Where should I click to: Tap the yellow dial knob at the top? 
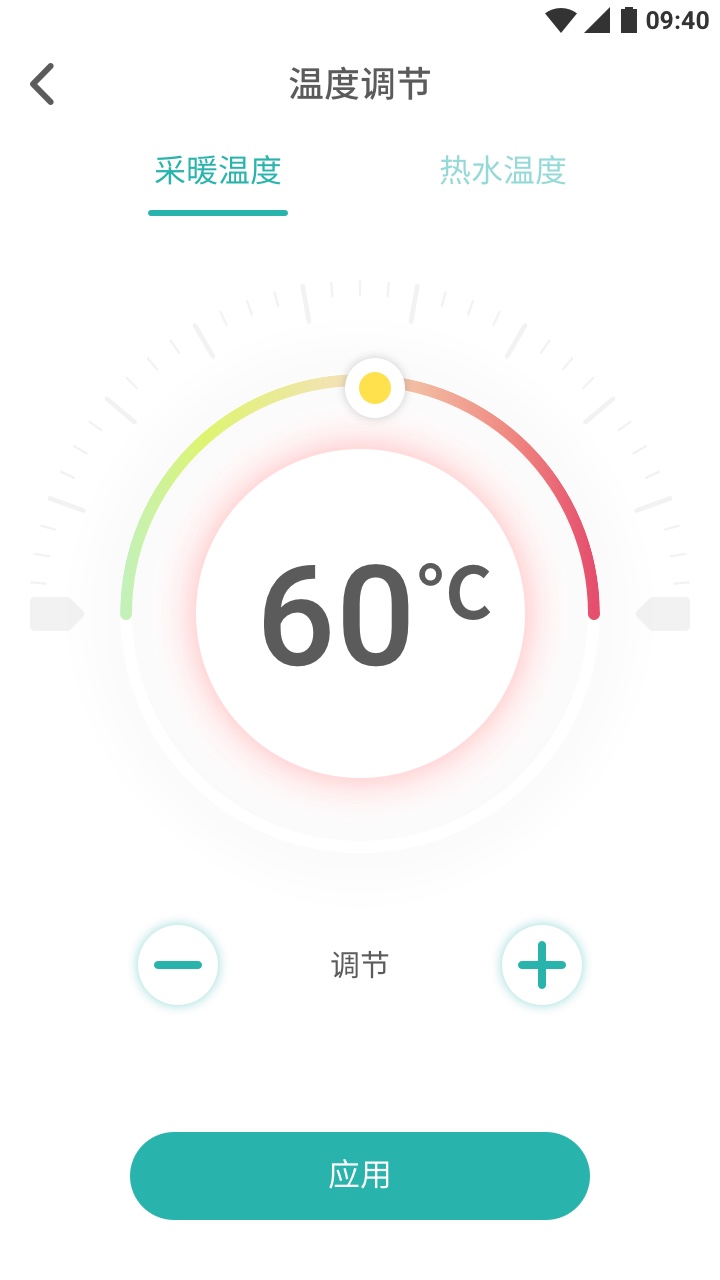pyautogui.click(x=375, y=387)
